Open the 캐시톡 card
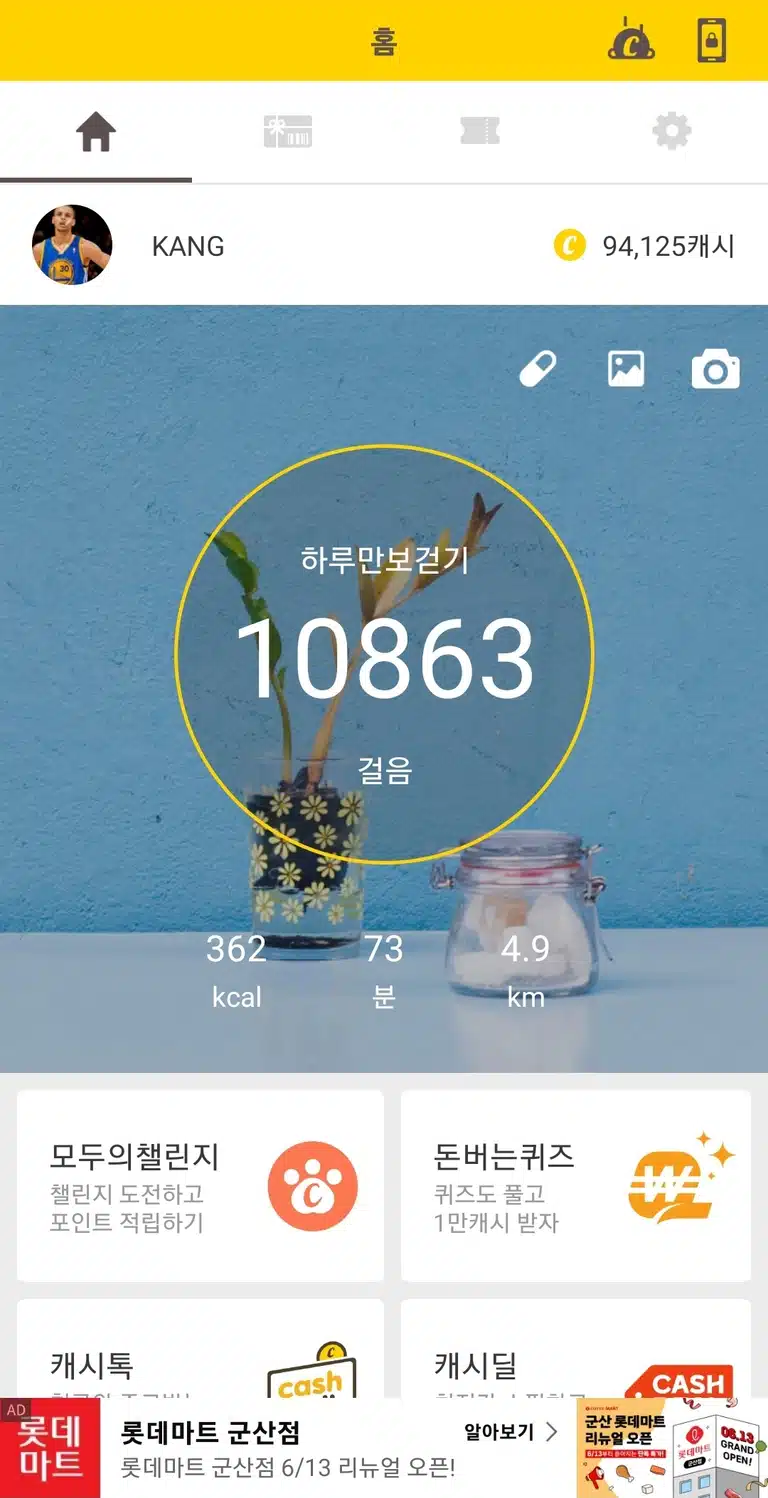 (200, 1348)
